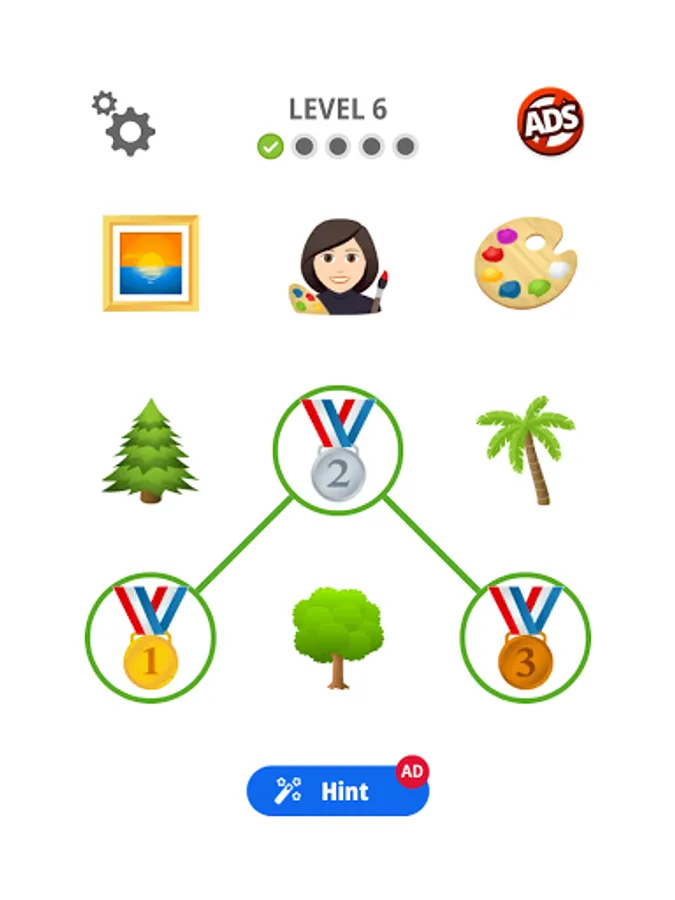Tap the bronze third-place medal
Viewport: 675px width, 900px height.
pos(525,637)
